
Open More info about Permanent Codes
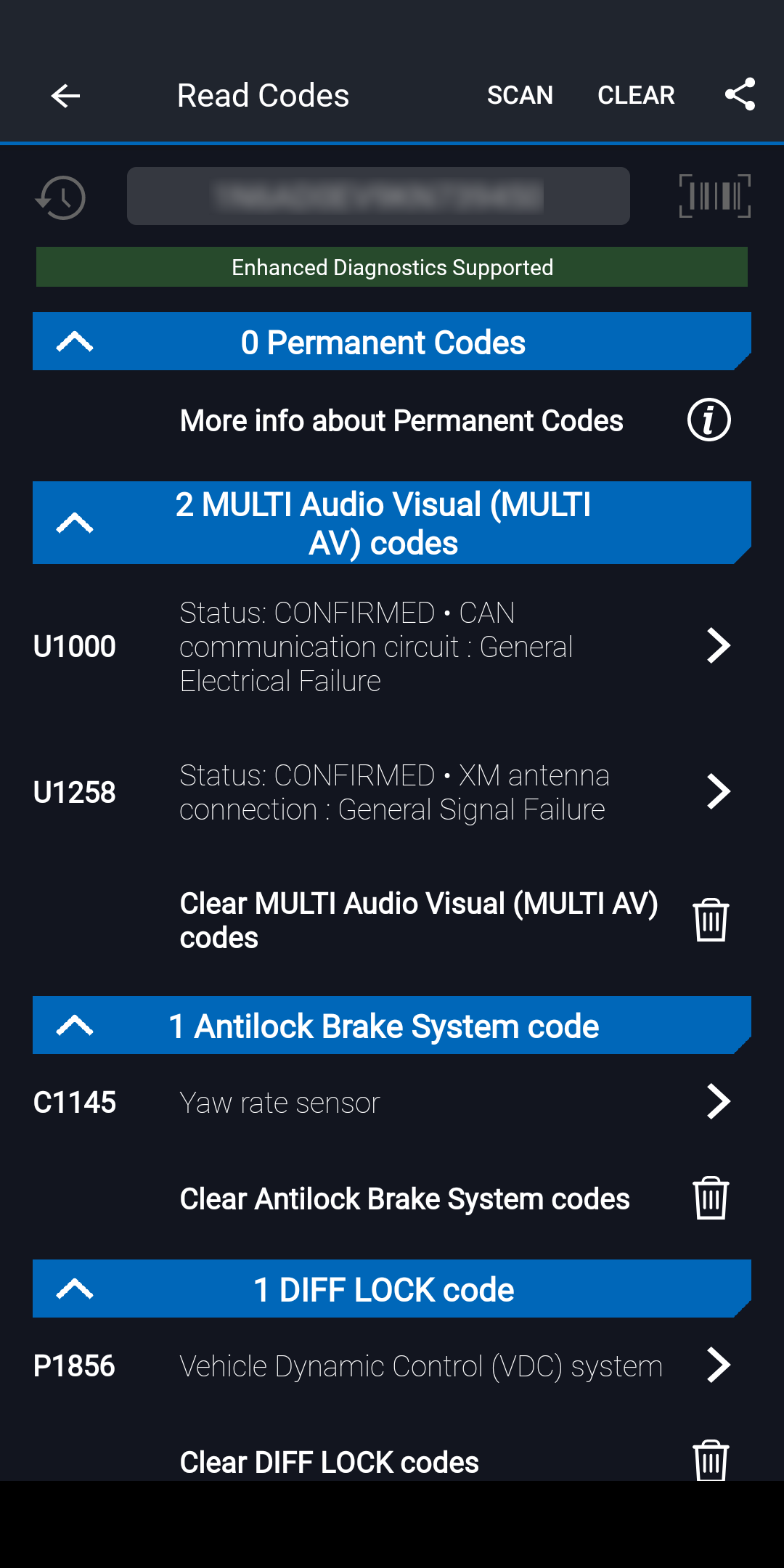tap(401, 420)
